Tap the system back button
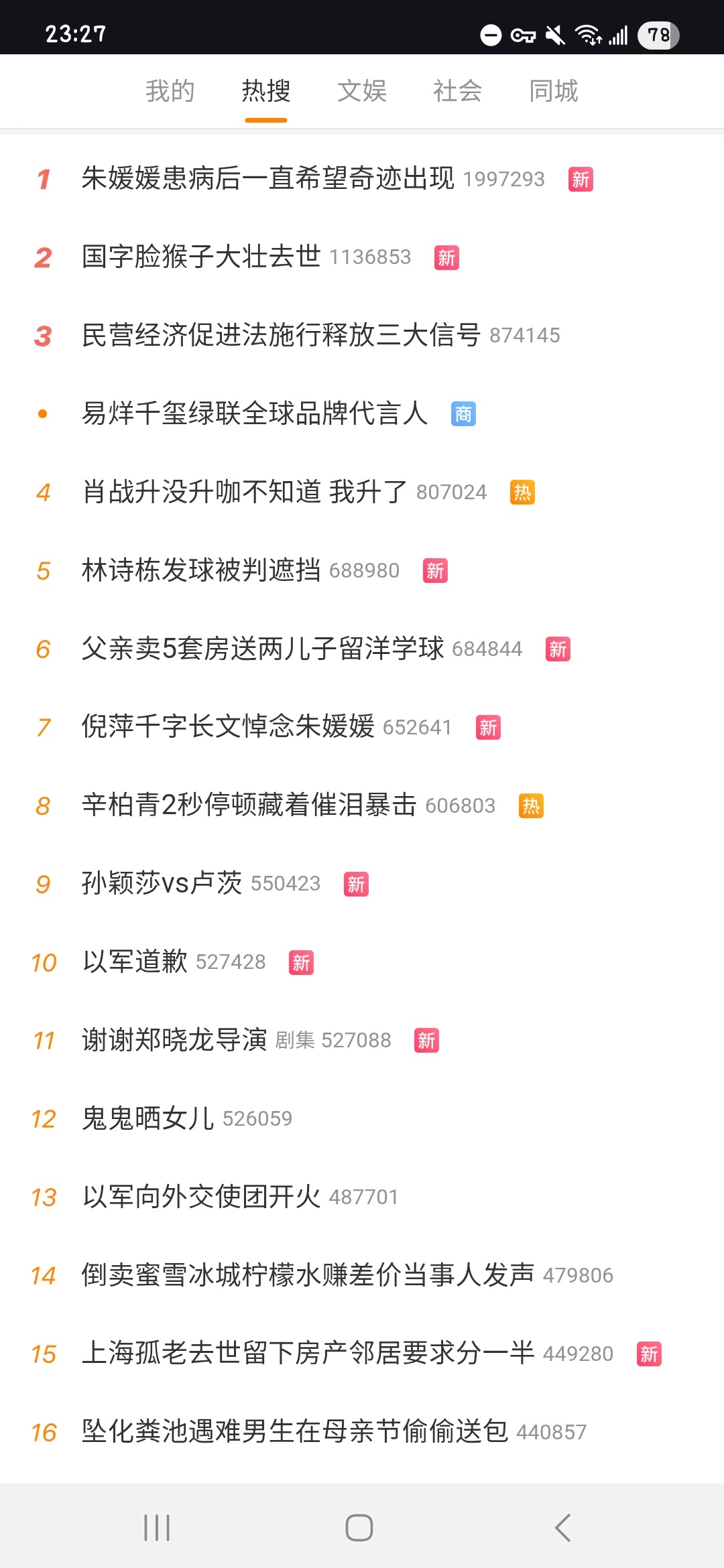 563,1528
